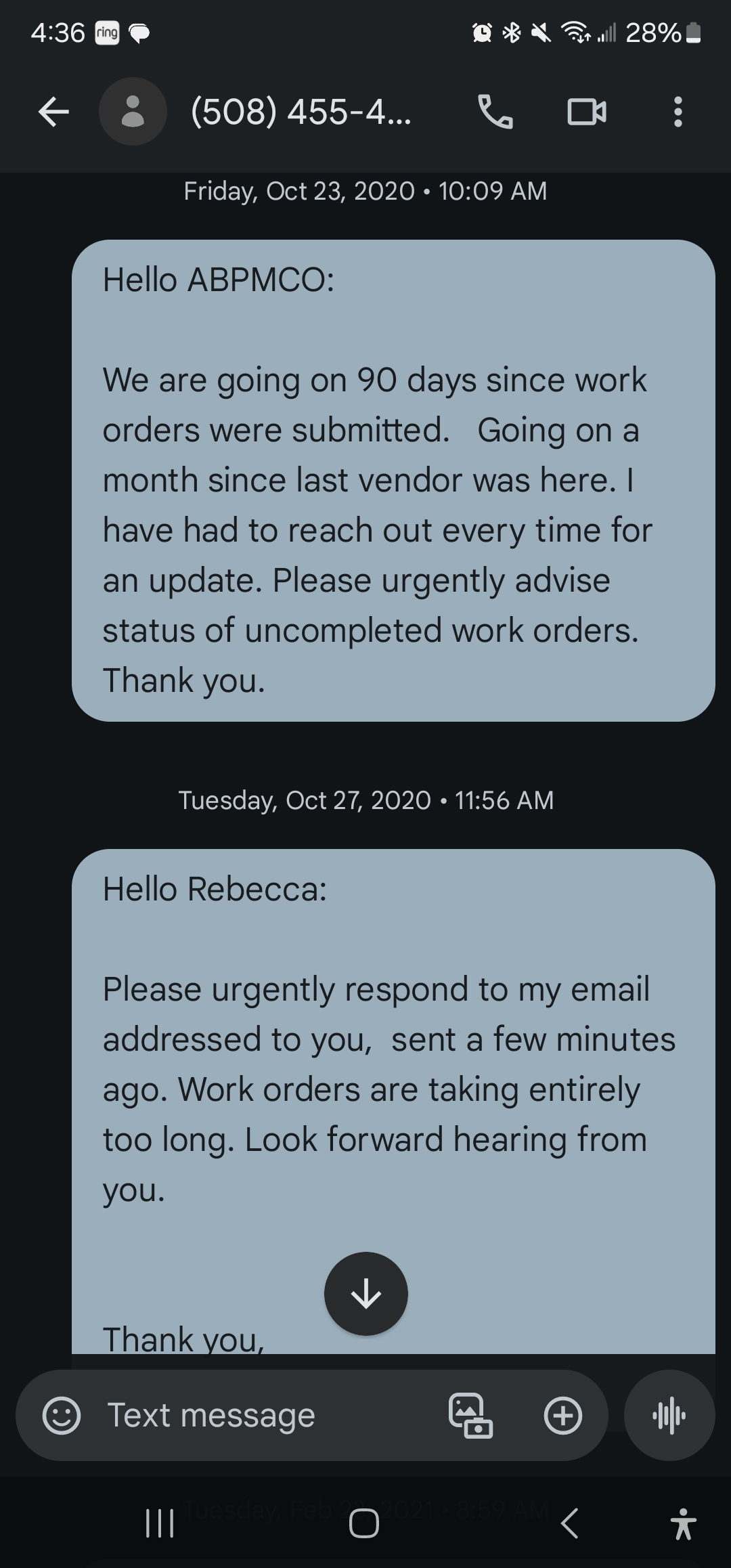731x1568 pixels.
Task: Open the three-dot overflow menu
Action: 678,112
